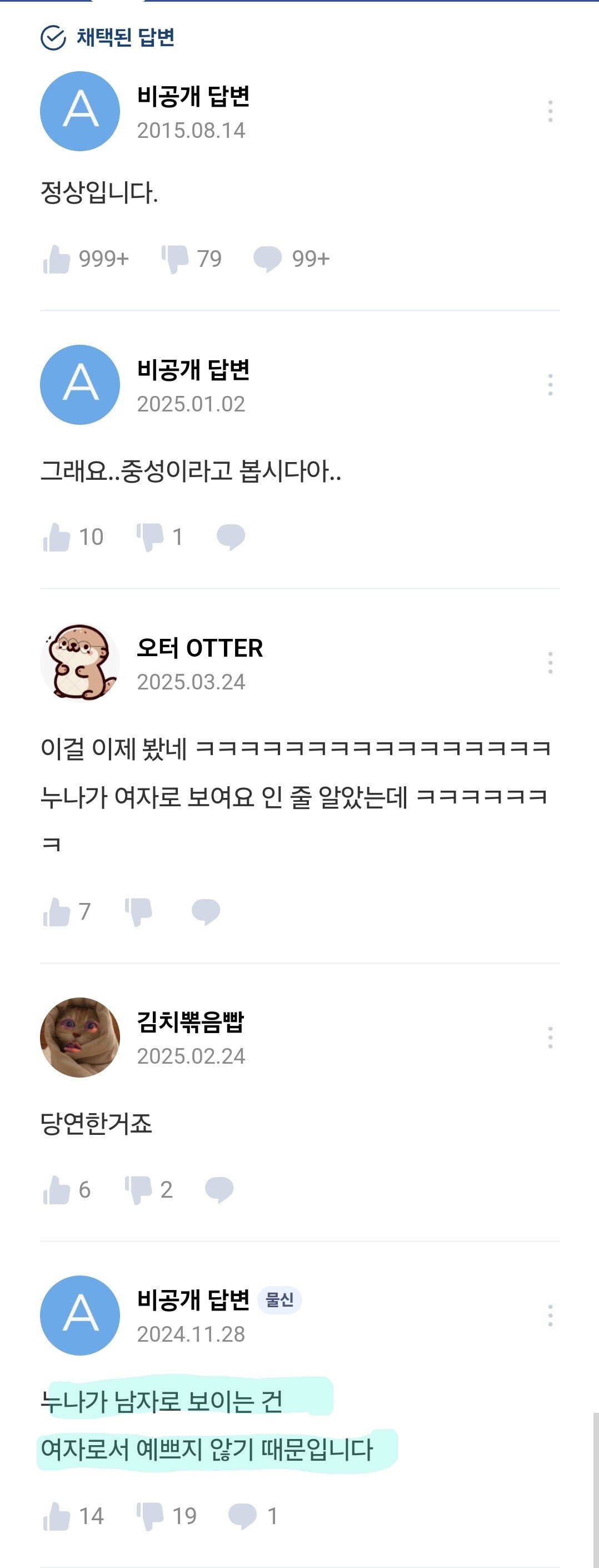Screen dimensions: 599x1568
Task: Like the answer '정상입니다.'
Action: pos(57,259)
